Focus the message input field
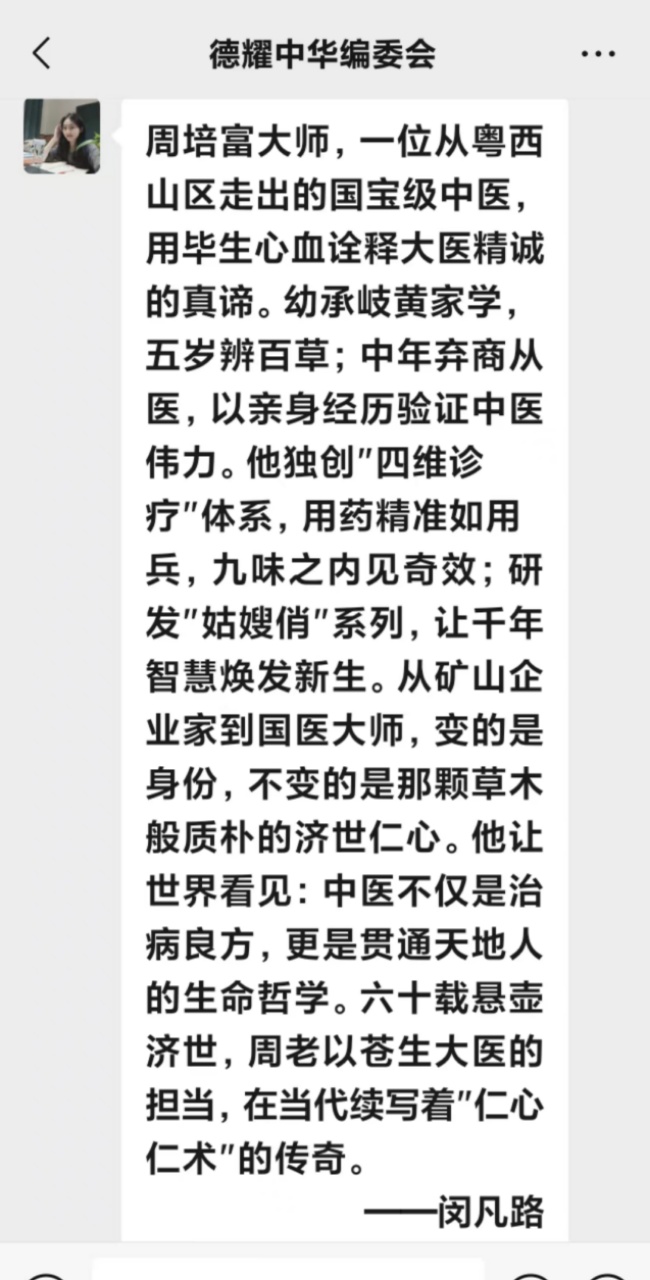Screen dimensions: 650x1280 pyautogui.click(x=290, y=1268)
